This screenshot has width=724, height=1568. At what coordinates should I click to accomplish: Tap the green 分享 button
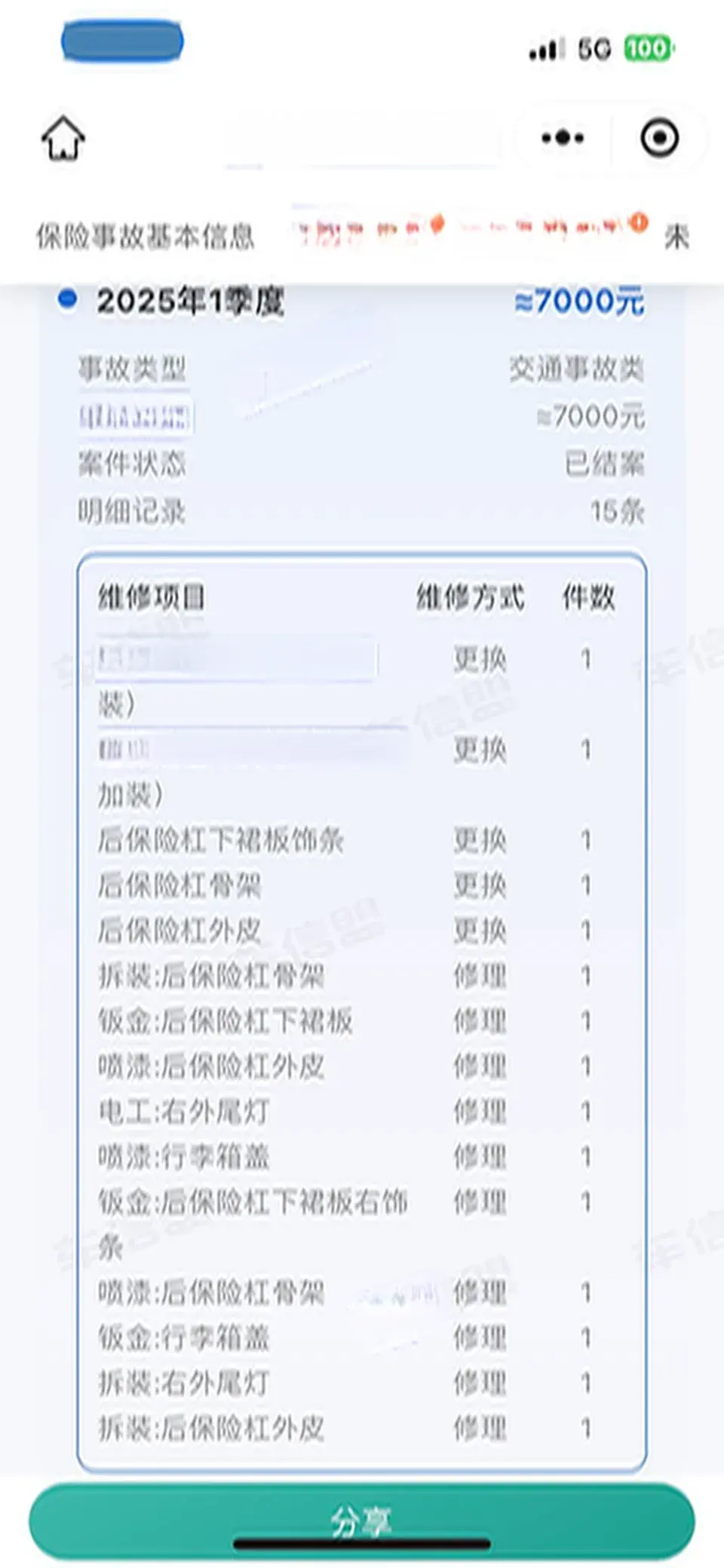pyautogui.click(x=362, y=1521)
